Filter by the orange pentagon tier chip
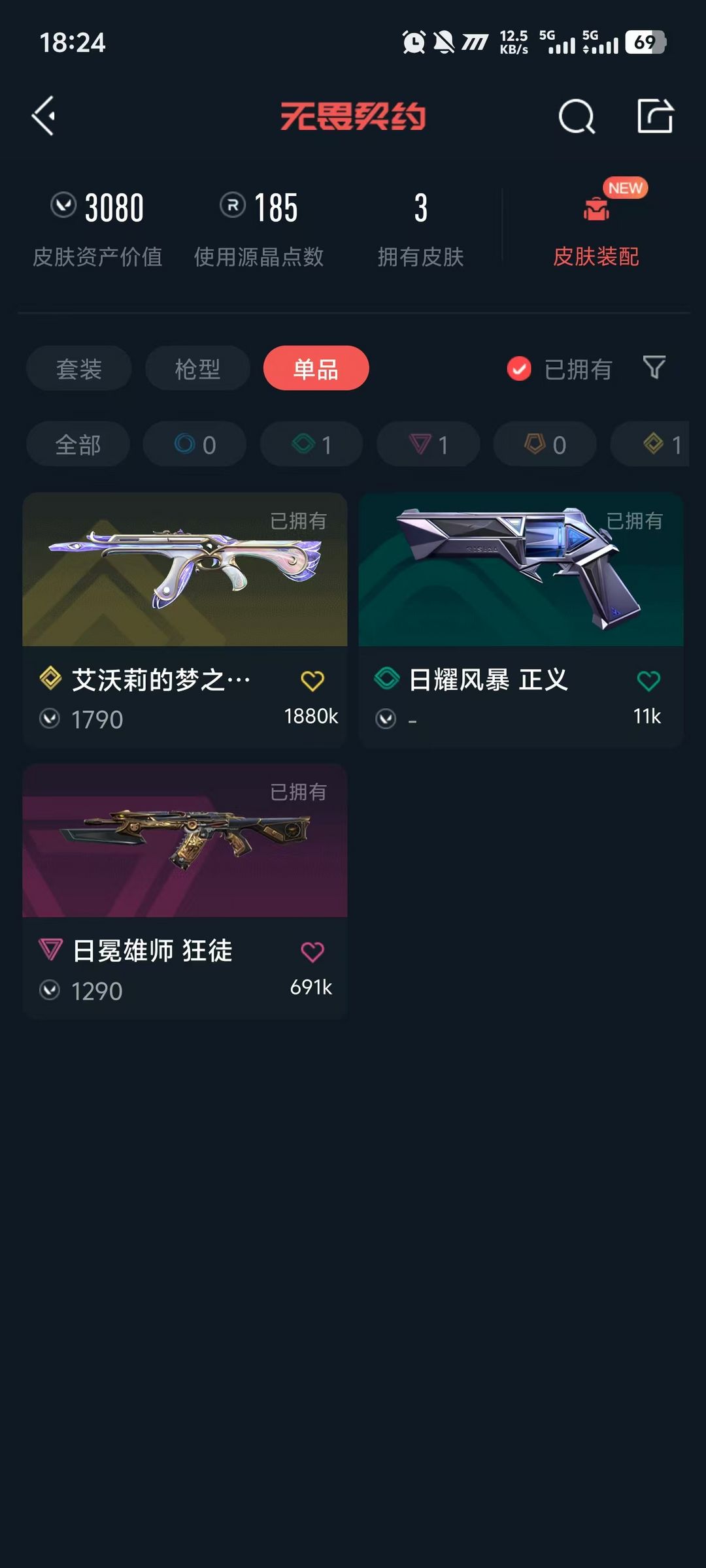 pyautogui.click(x=545, y=444)
